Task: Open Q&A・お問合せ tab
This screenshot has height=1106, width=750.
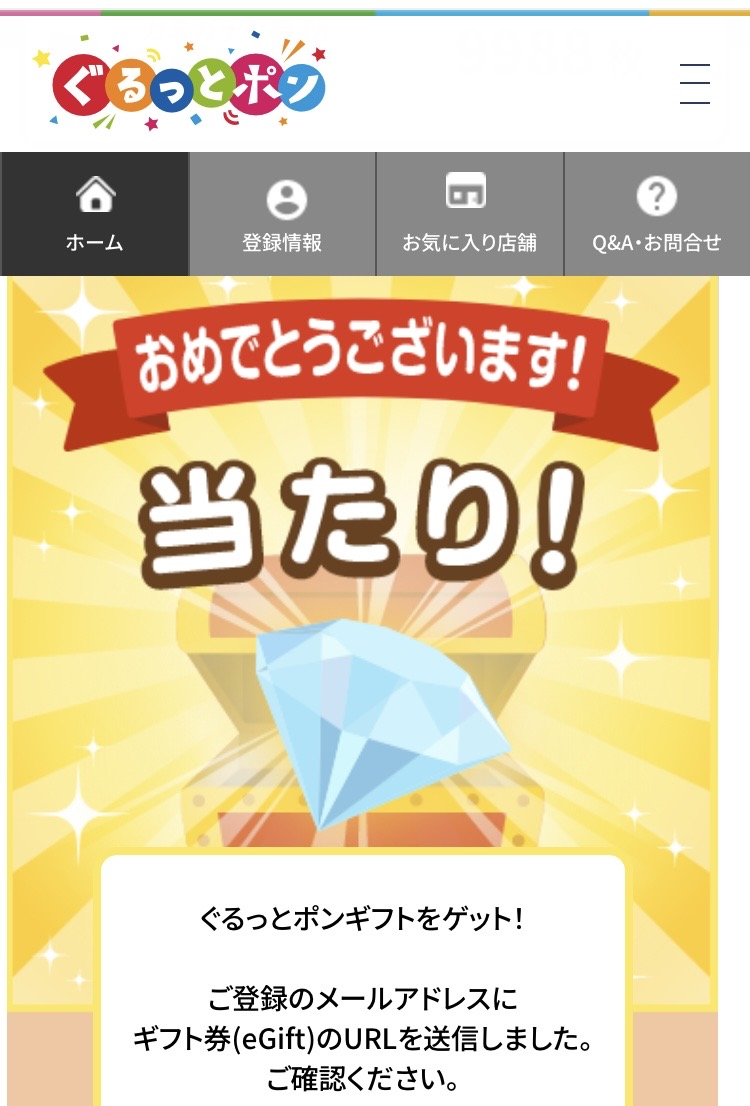Action: point(657,214)
